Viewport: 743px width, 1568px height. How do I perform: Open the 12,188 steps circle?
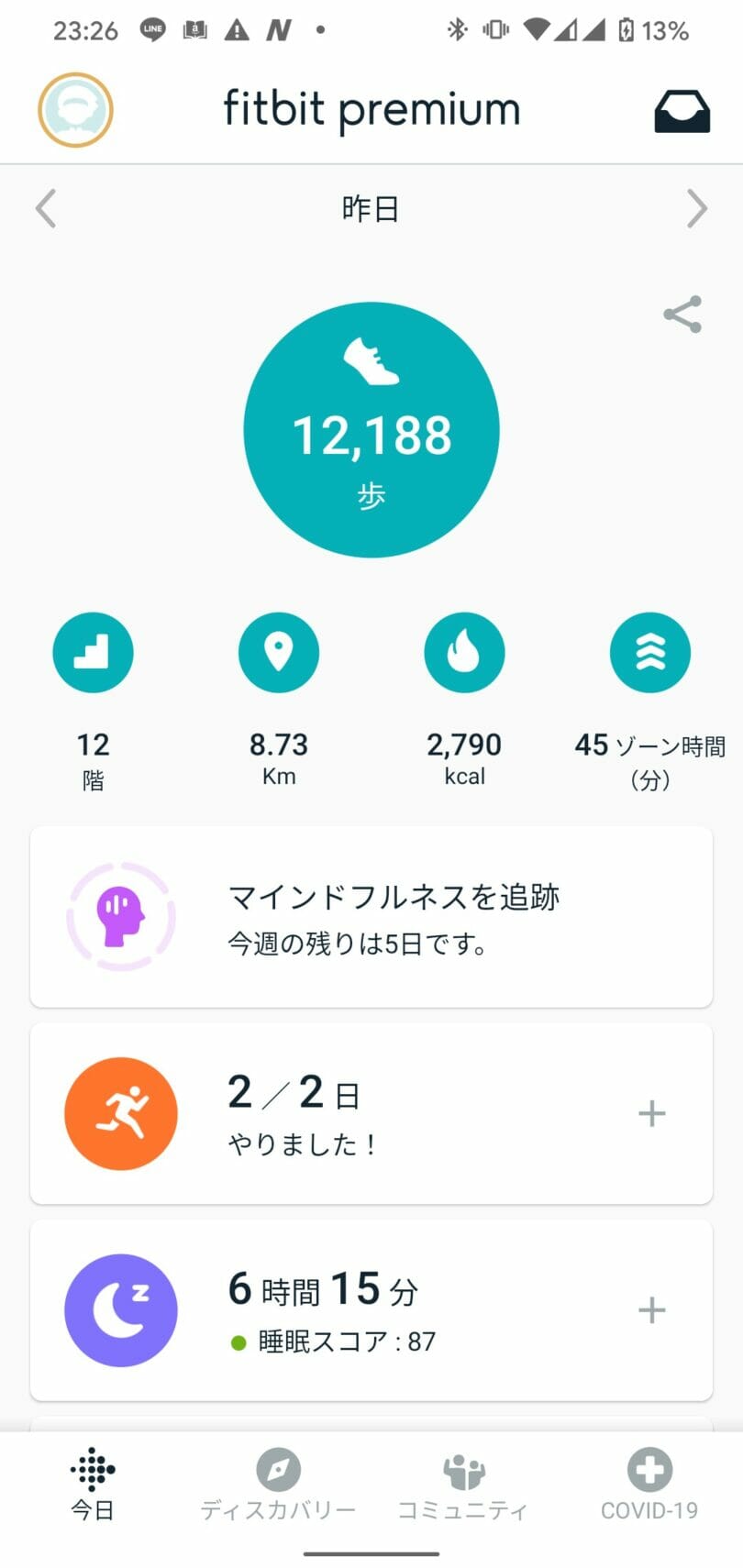coord(371,430)
